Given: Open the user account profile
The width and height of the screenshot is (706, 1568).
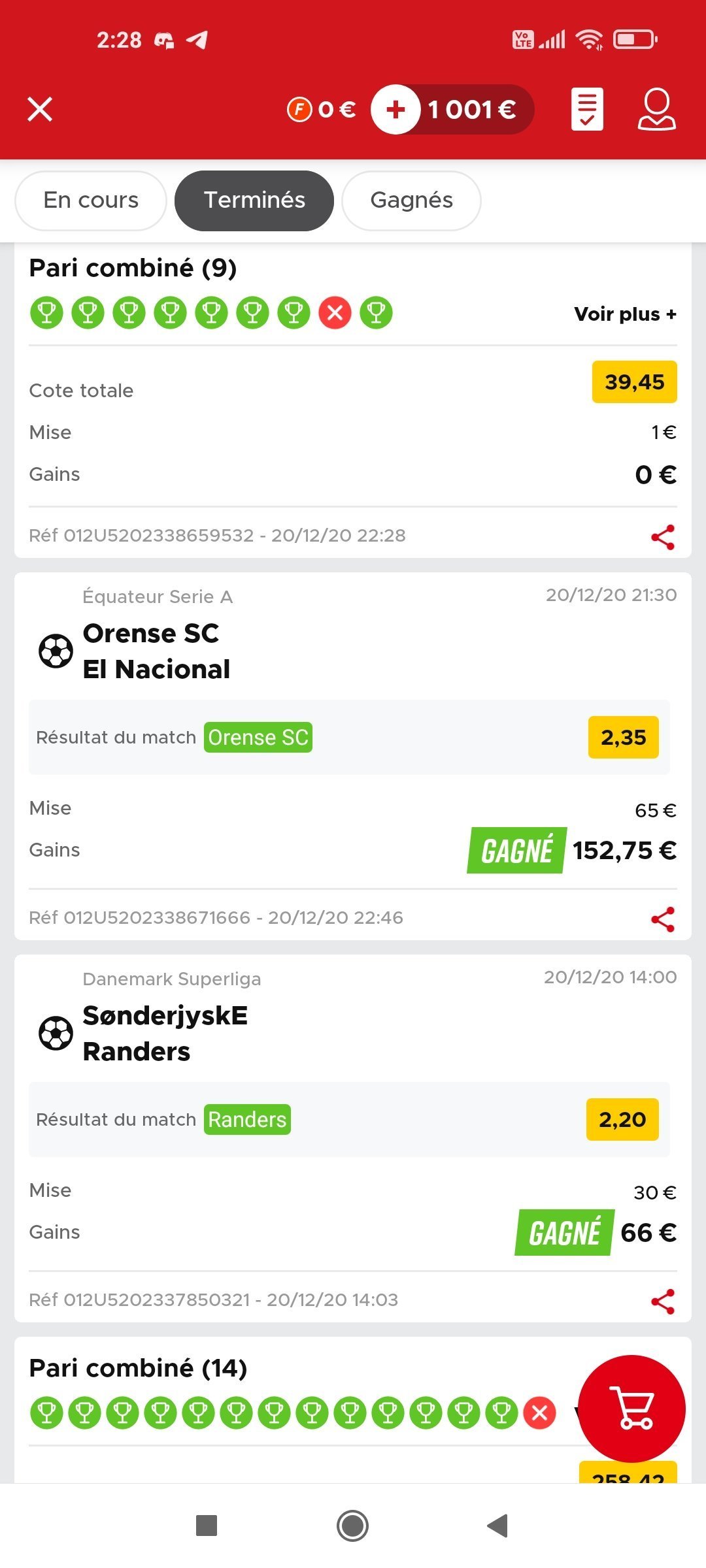Looking at the screenshot, I should (x=657, y=109).
